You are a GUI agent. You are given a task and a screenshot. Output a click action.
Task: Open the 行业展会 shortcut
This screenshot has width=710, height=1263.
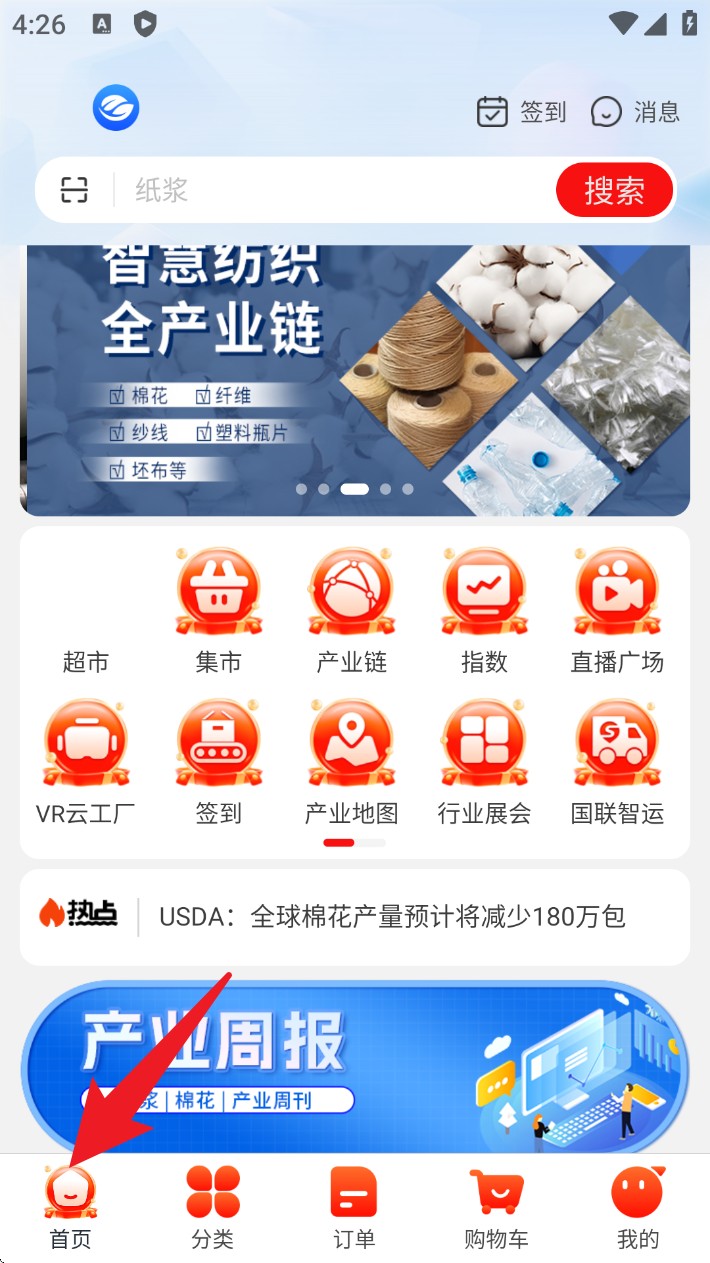[484, 762]
